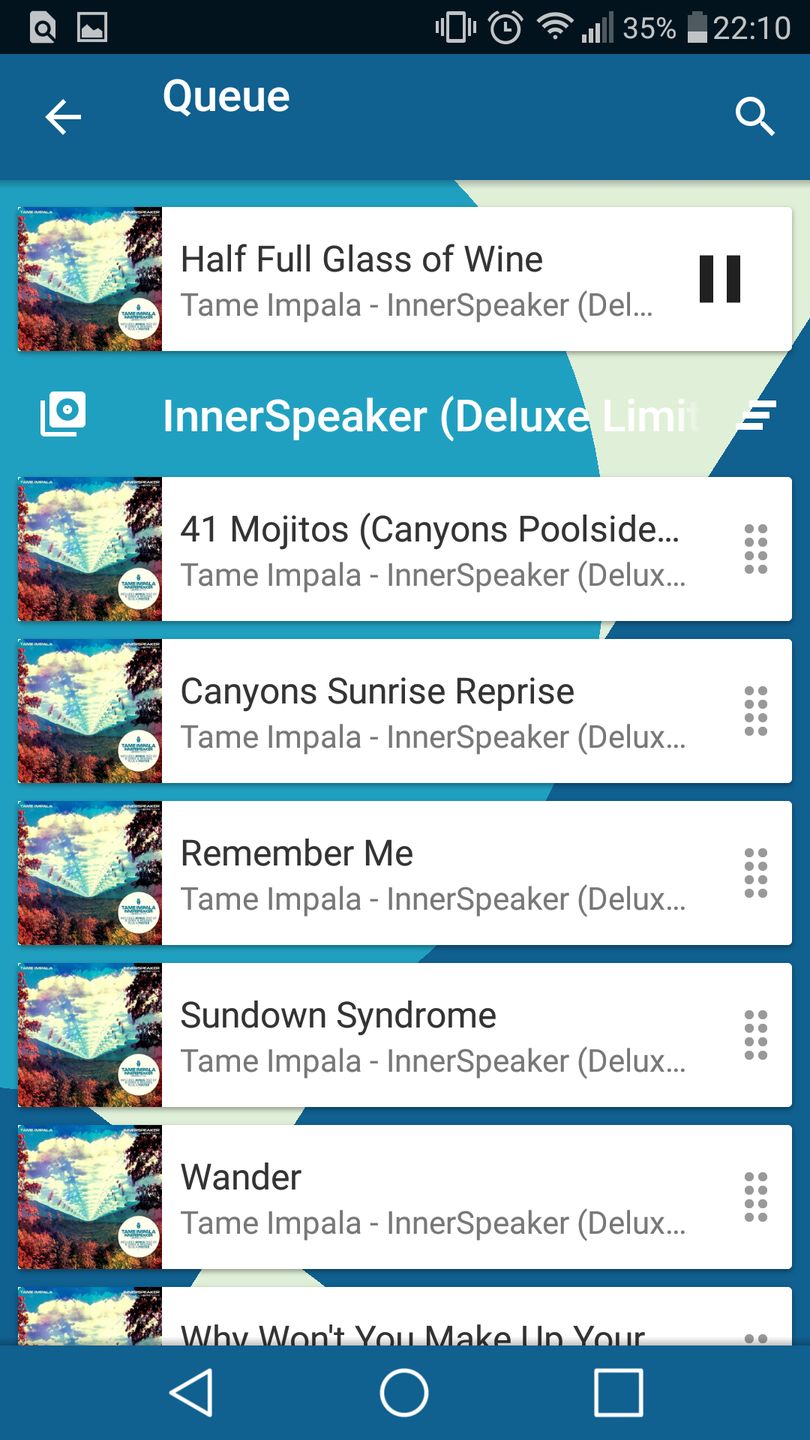Tap the handle on 41 Mojitos
This screenshot has width=810, height=1440.
756,549
